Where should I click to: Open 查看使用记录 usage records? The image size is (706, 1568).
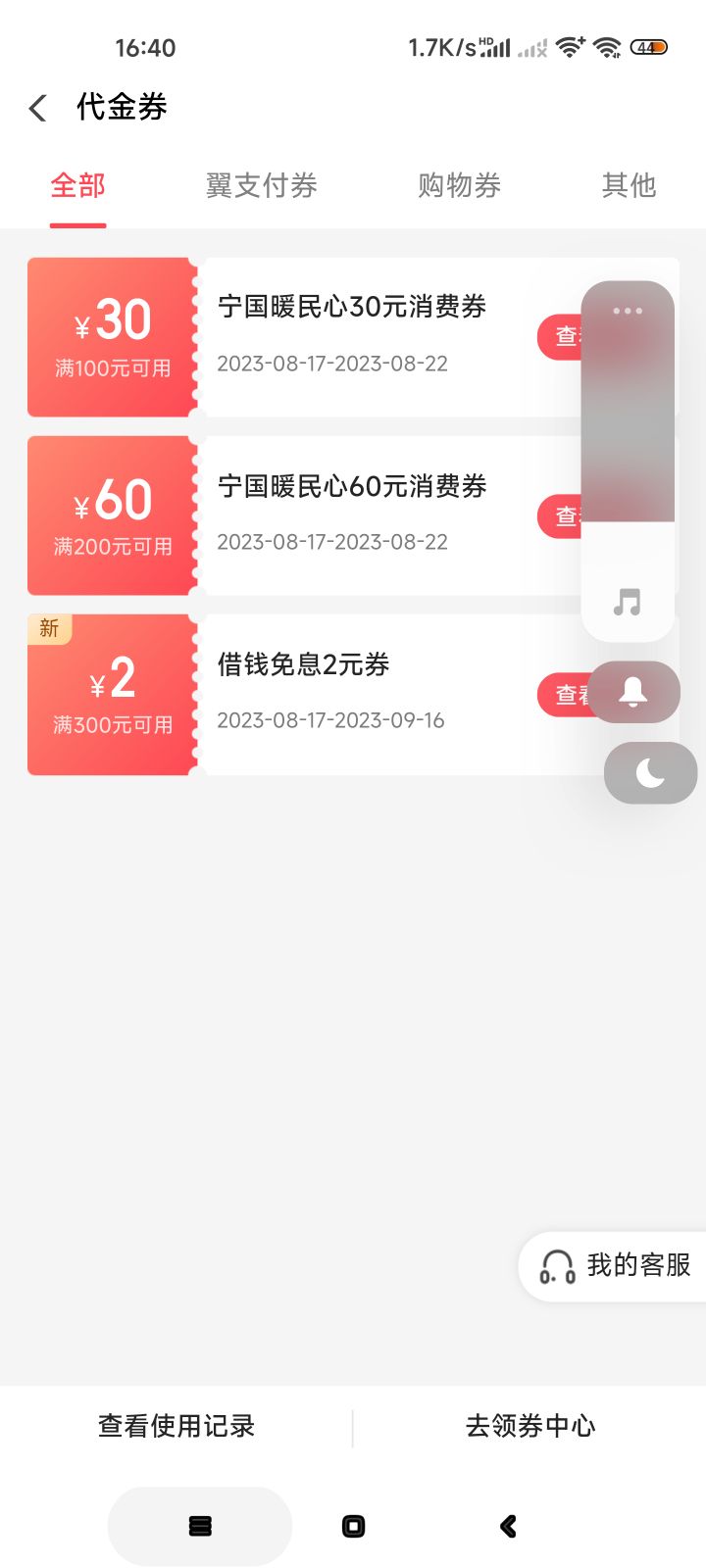click(x=176, y=1426)
